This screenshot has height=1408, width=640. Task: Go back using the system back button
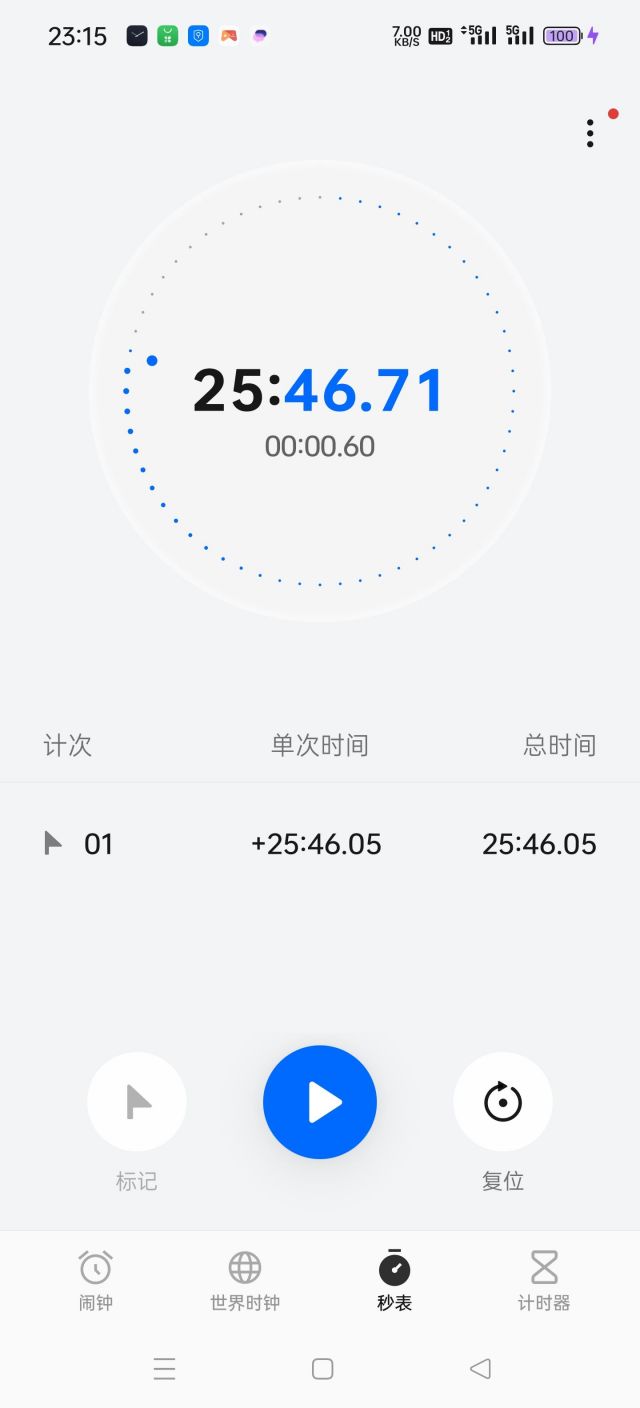[480, 1369]
